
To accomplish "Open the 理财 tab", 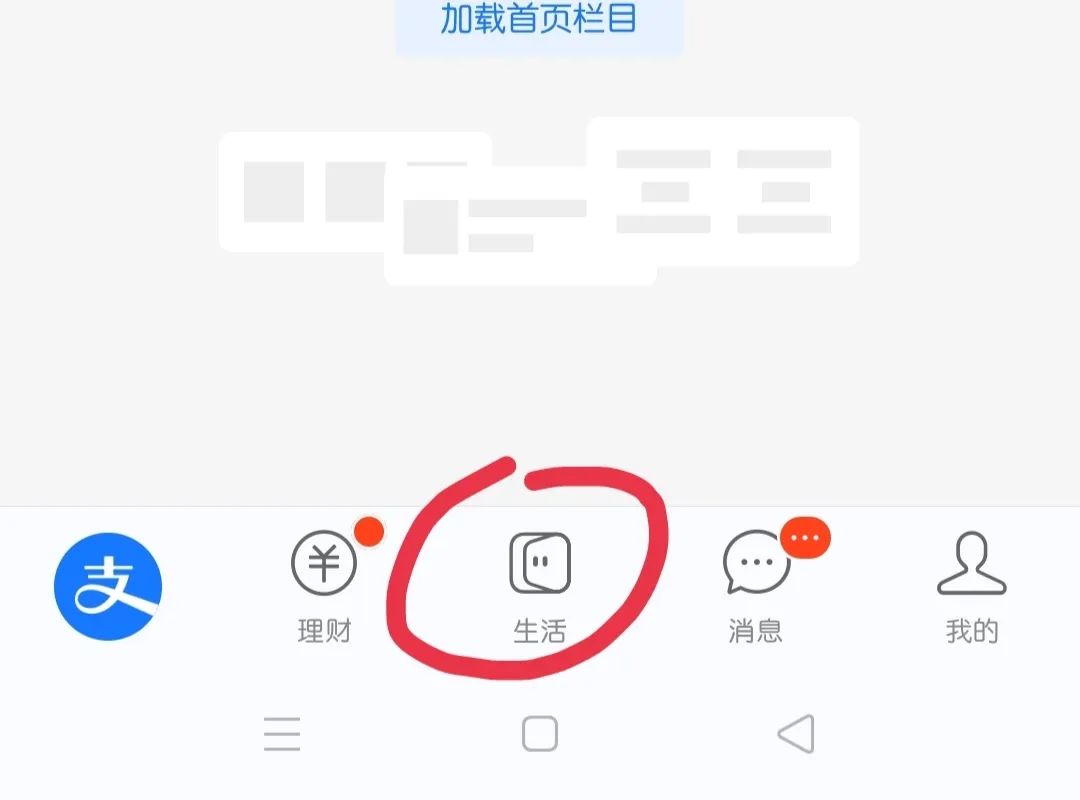I will tap(325, 587).
